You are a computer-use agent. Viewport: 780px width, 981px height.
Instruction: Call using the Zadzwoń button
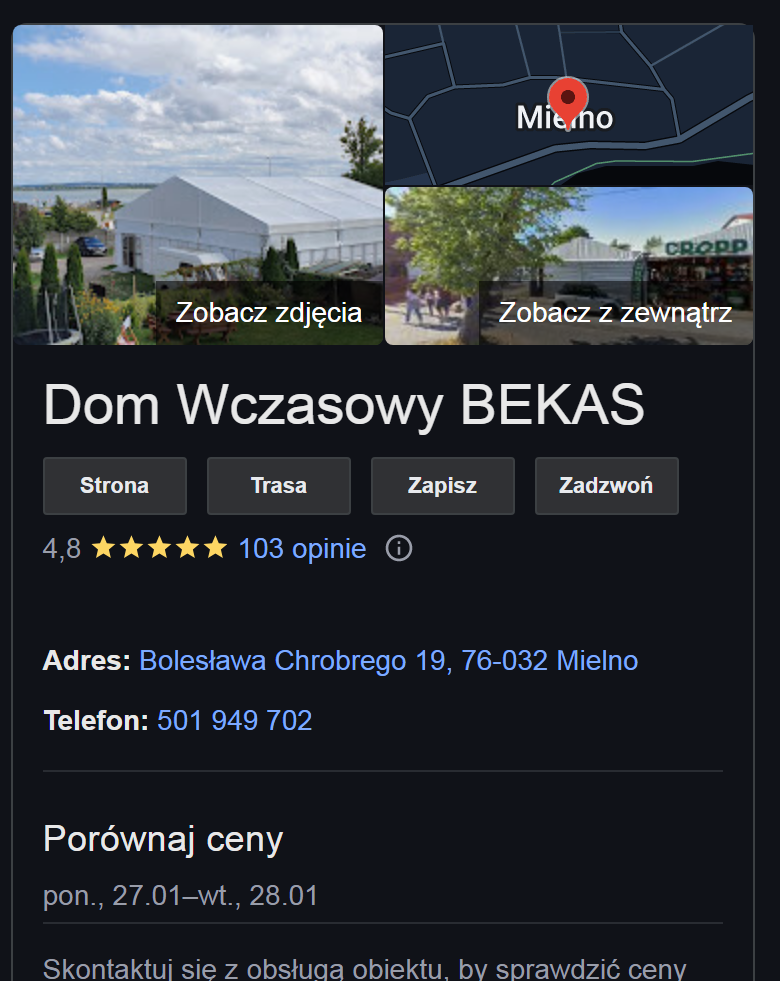pos(606,486)
